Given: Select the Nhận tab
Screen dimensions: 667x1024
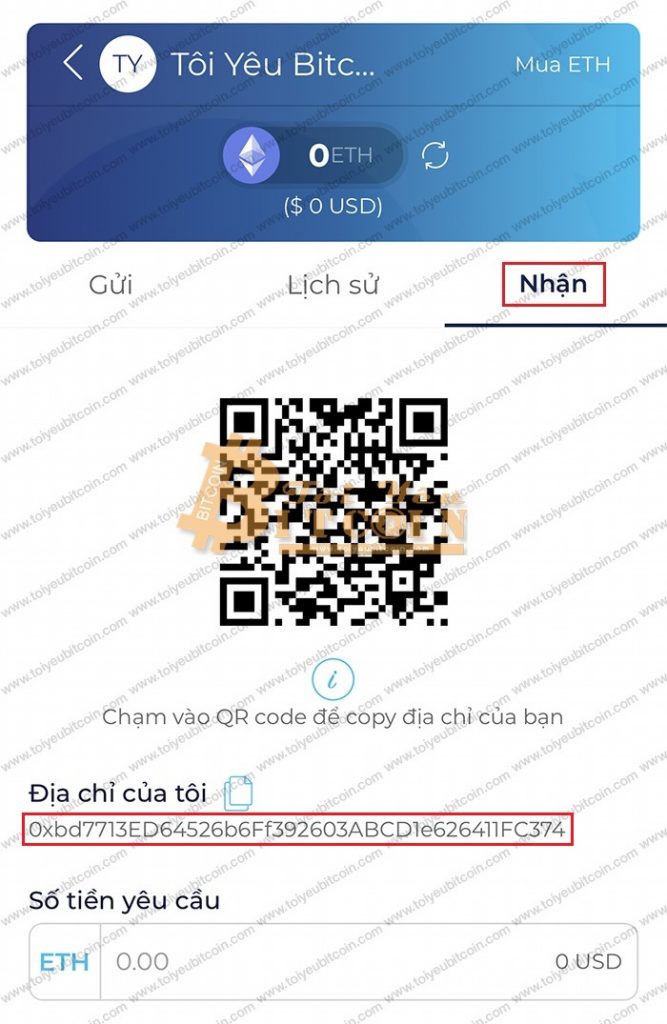Looking at the screenshot, I should pos(553,285).
